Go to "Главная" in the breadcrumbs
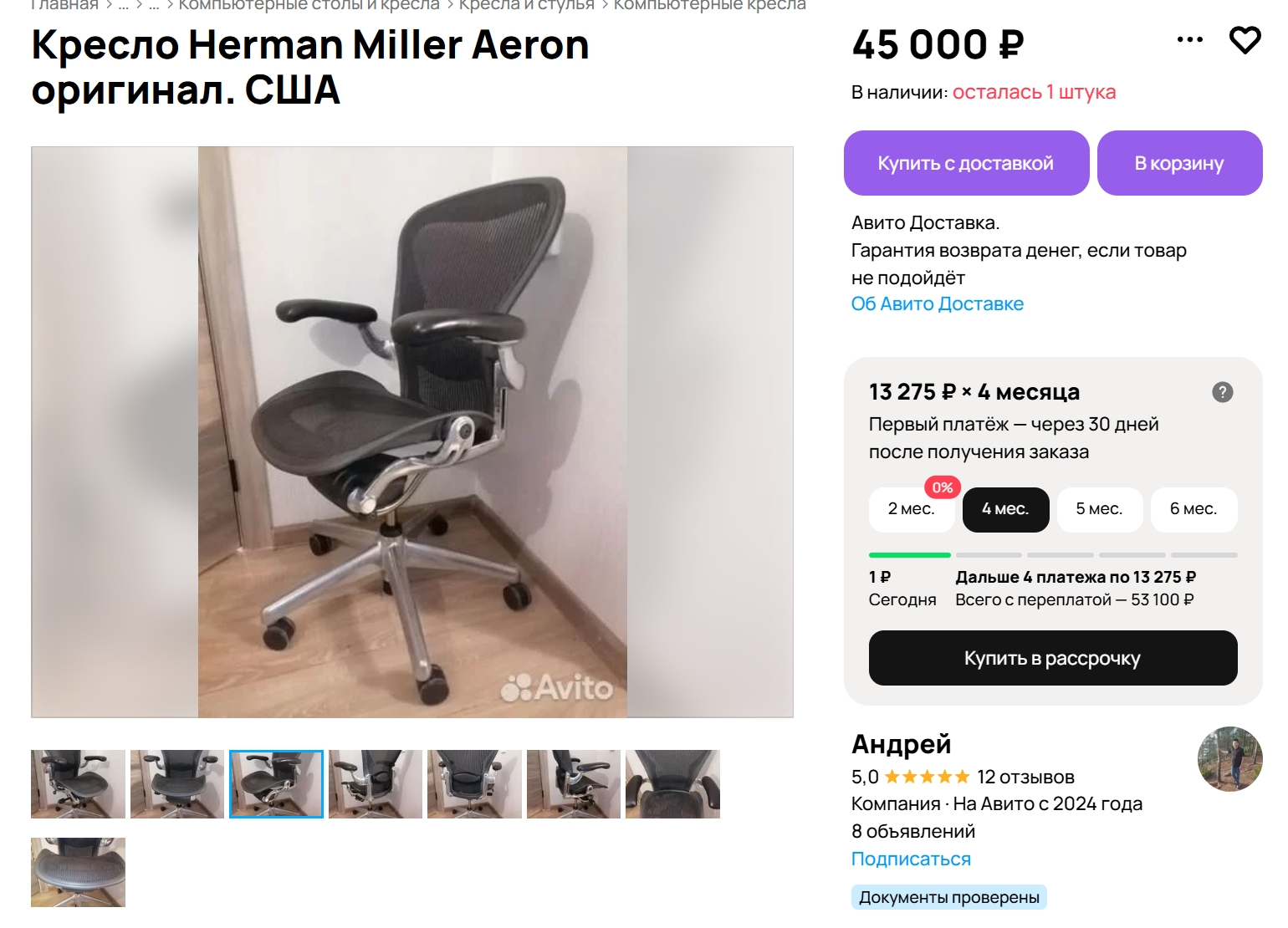Viewport: 1288px width, 928px height. click(x=64, y=5)
